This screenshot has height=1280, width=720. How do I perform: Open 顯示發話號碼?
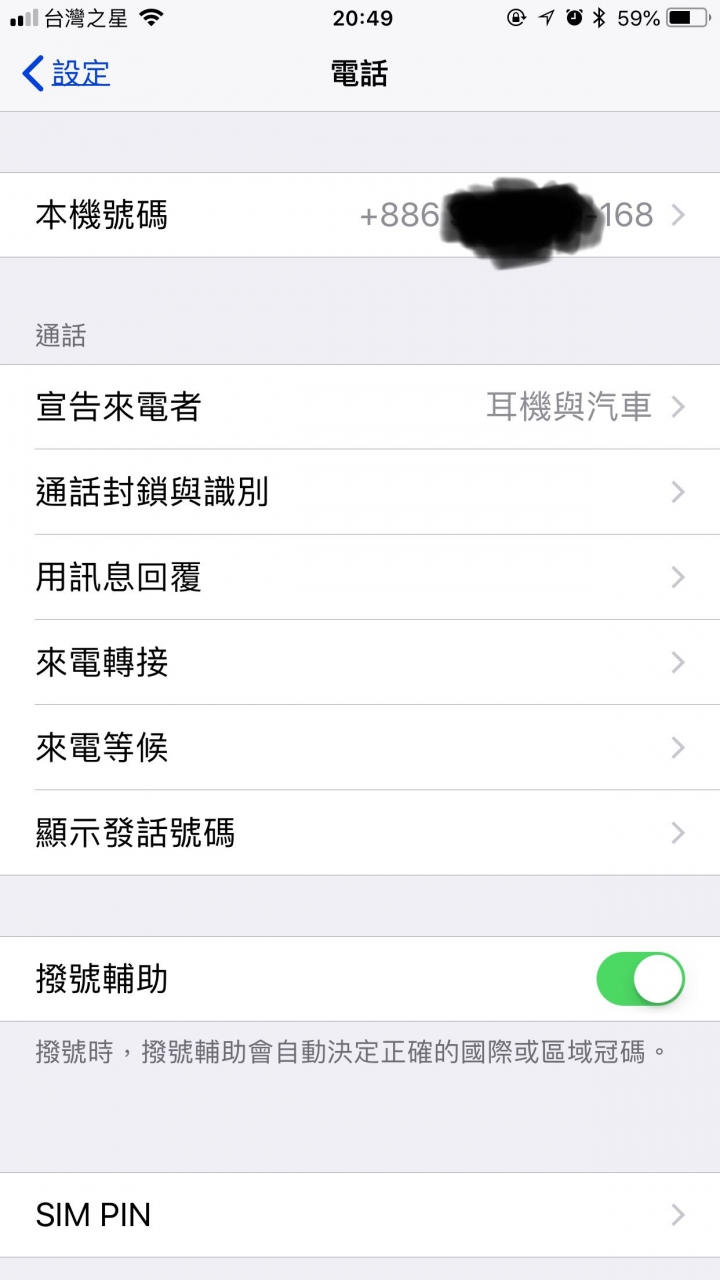(360, 832)
